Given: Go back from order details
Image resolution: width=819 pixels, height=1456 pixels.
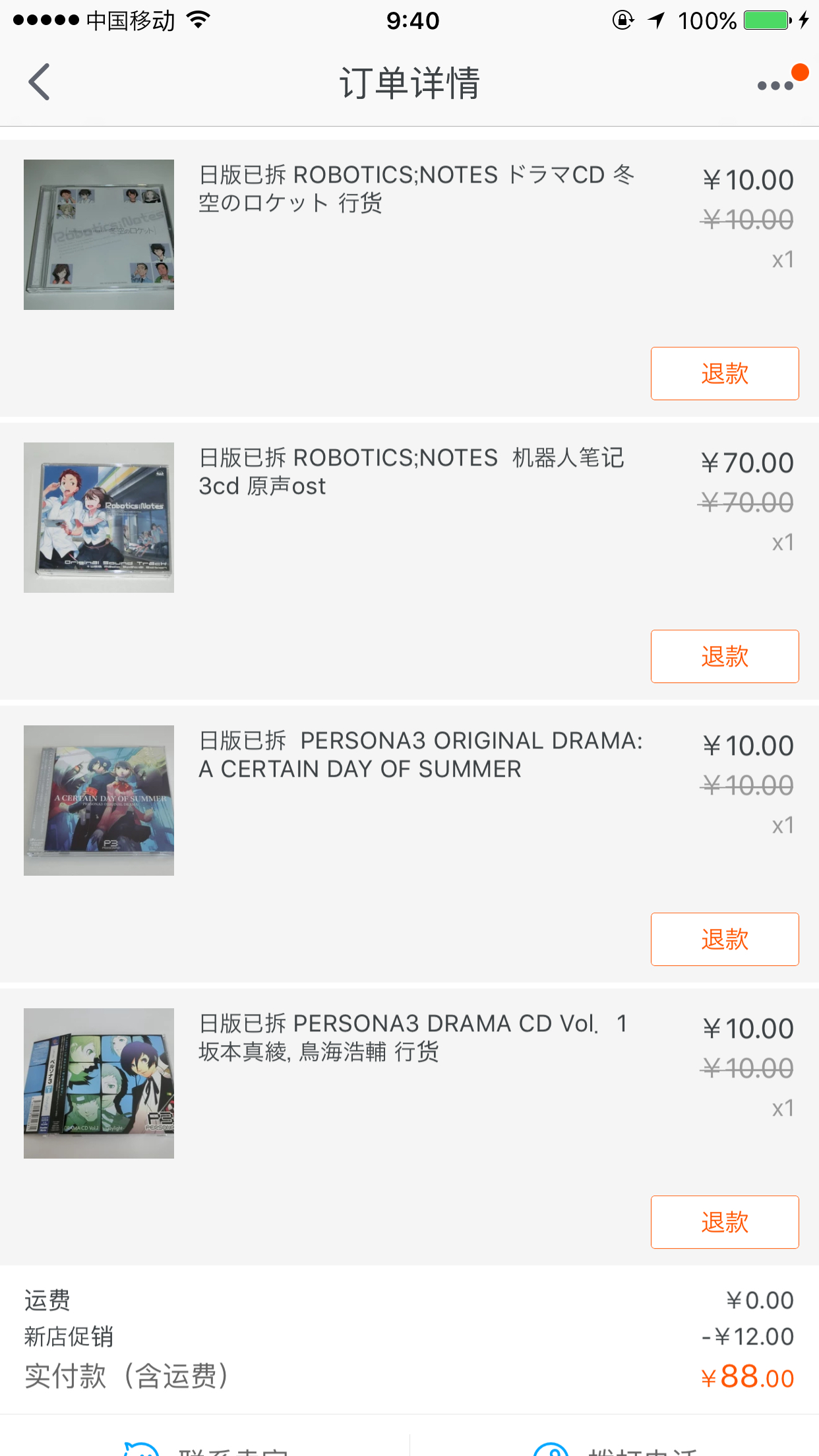Looking at the screenshot, I should coord(40,82).
